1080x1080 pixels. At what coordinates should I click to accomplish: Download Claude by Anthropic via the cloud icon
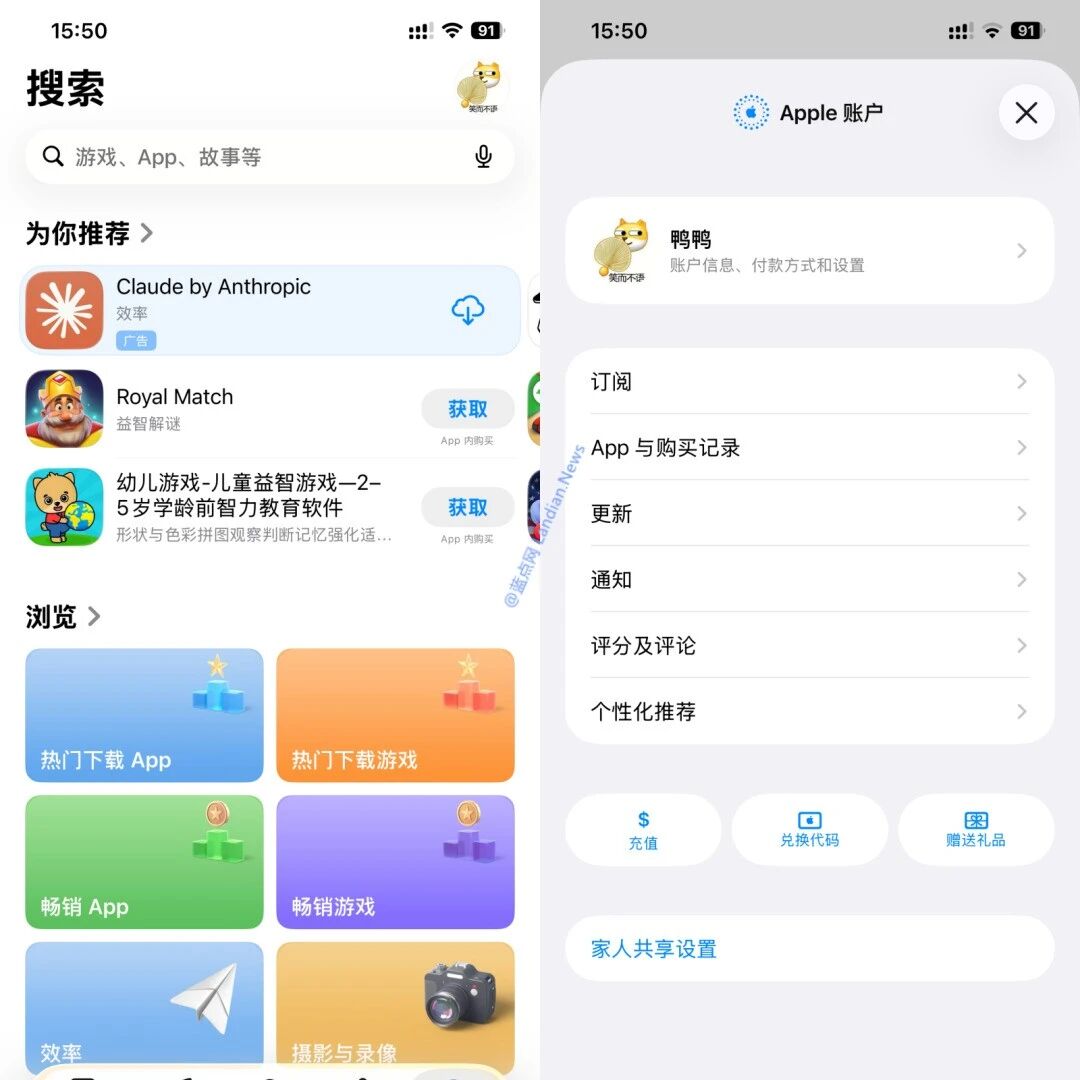point(467,311)
